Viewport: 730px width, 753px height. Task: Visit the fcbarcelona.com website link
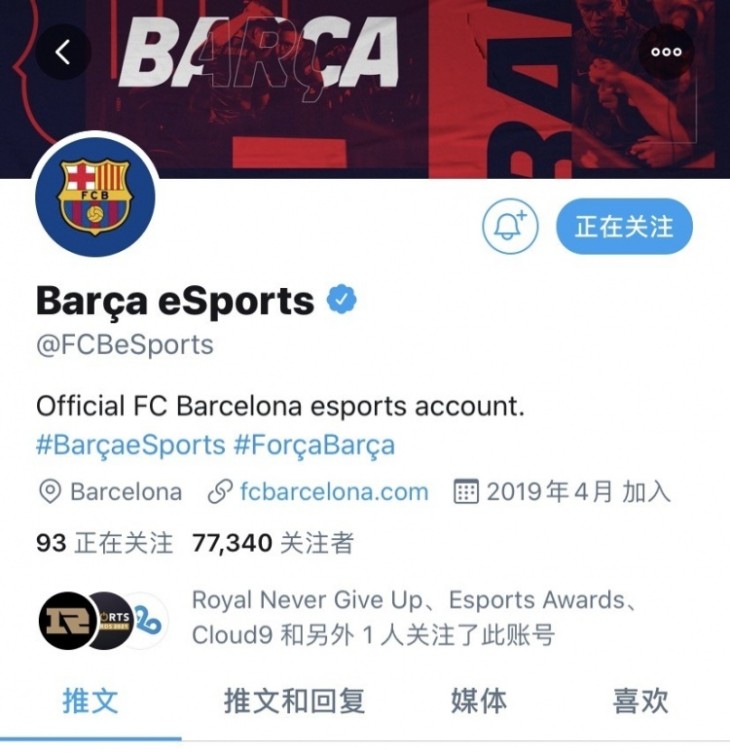pos(333,492)
